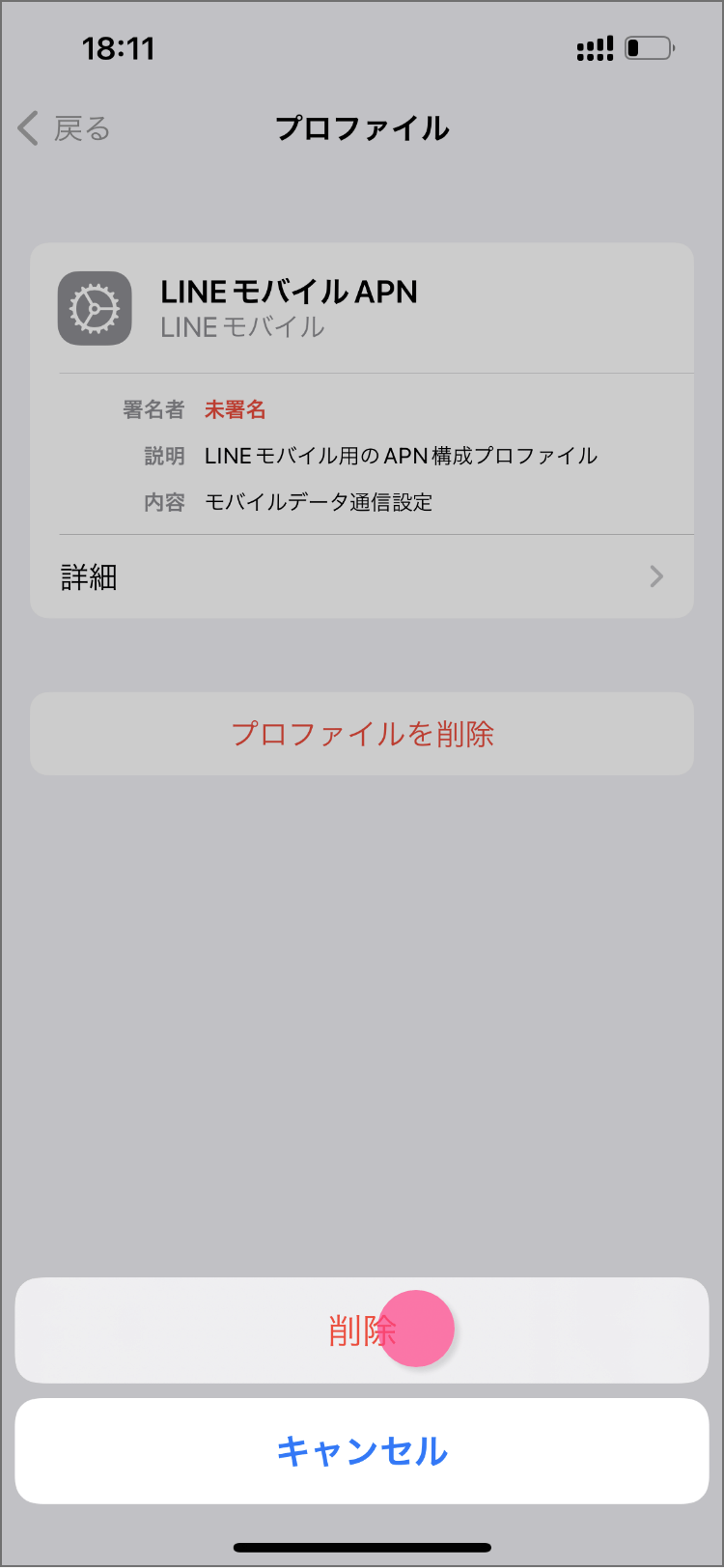This screenshot has height=1568, width=724.
Task: Confirm deletion with the 削除 button
Action: tap(361, 1330)
